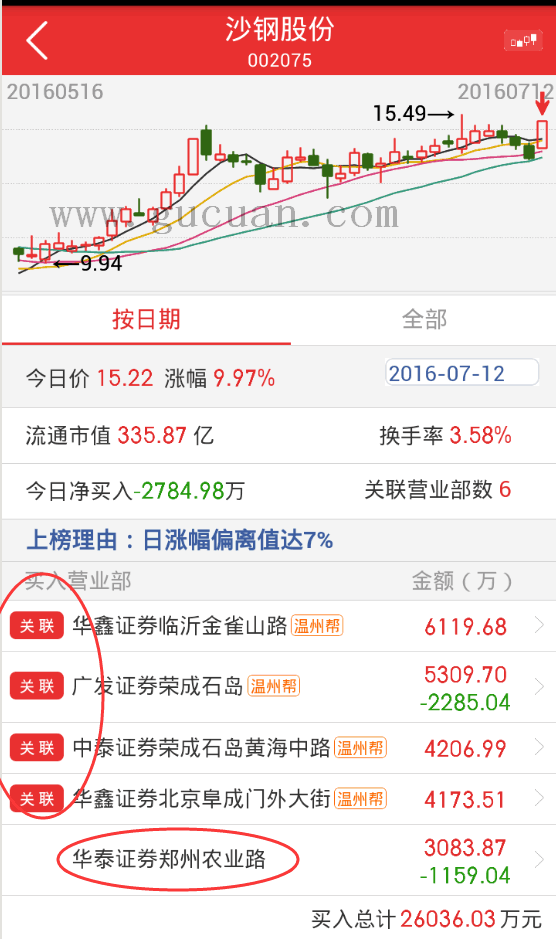556x939 pixels.
Task: Open the 华泰证券郑州农业路 row
Action: click(278, 860)
